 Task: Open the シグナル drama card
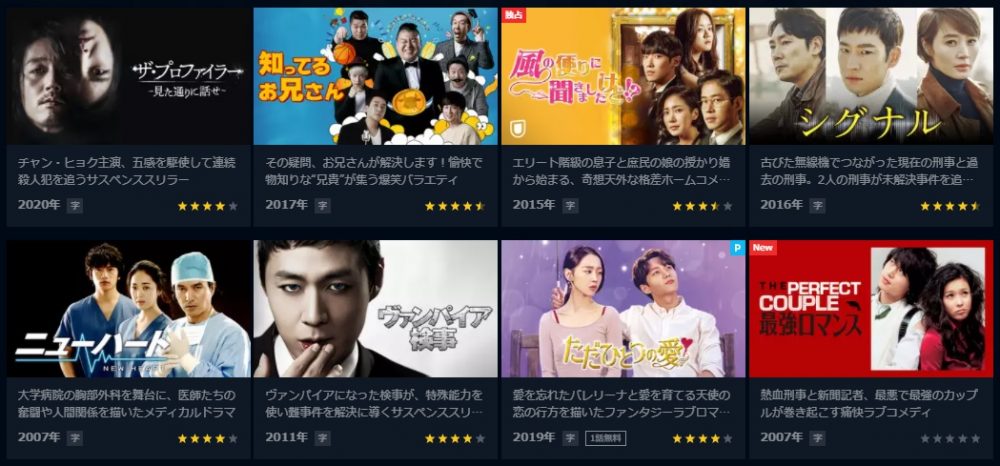(x=870, y=77)
